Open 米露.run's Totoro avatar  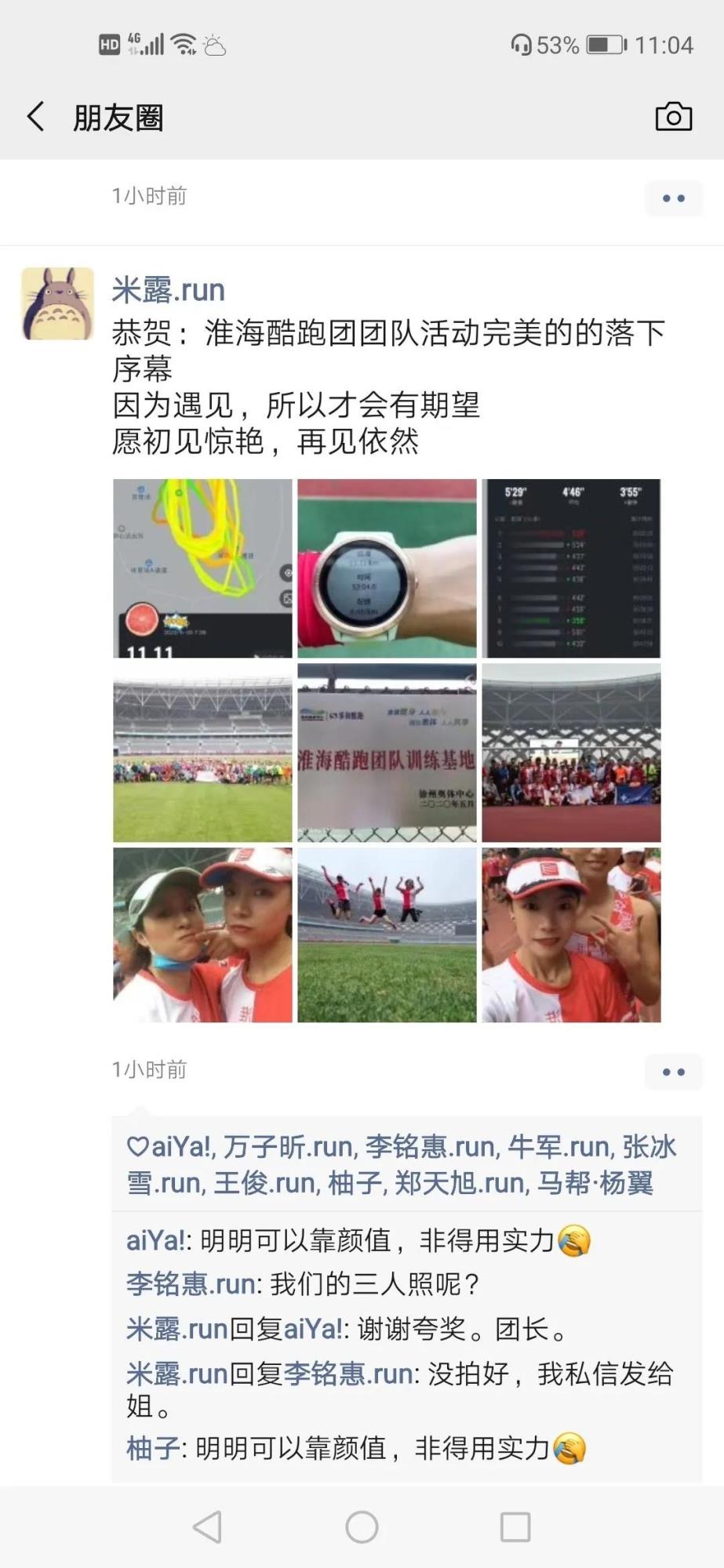point(57,304)
